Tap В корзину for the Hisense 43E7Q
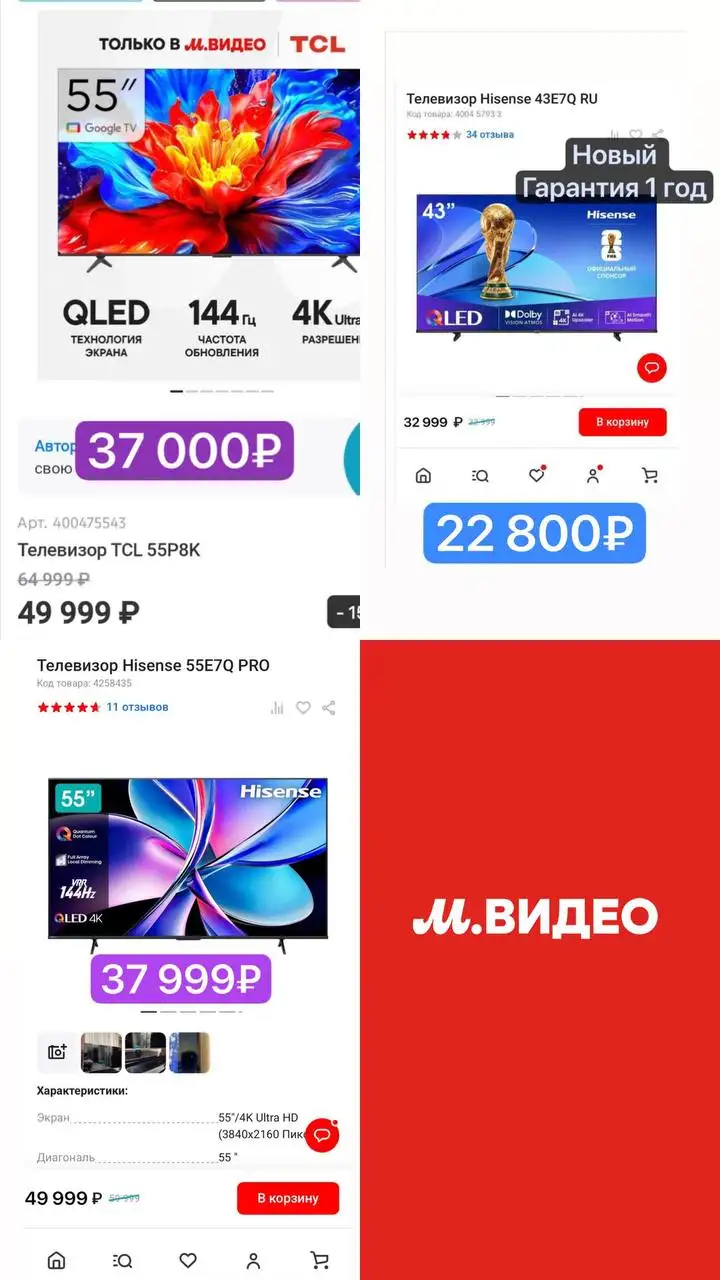Image resolution: width=720 pixels, height=1280 pixels. [622, 422]
